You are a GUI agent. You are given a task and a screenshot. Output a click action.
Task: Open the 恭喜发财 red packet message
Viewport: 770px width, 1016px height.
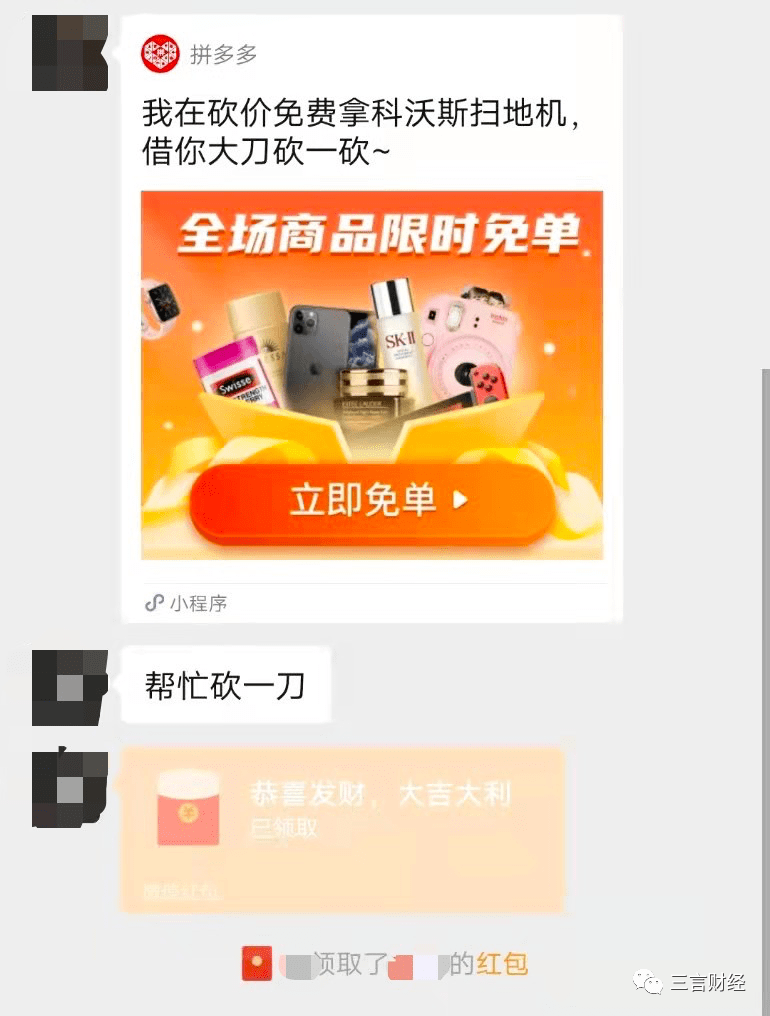342,828
